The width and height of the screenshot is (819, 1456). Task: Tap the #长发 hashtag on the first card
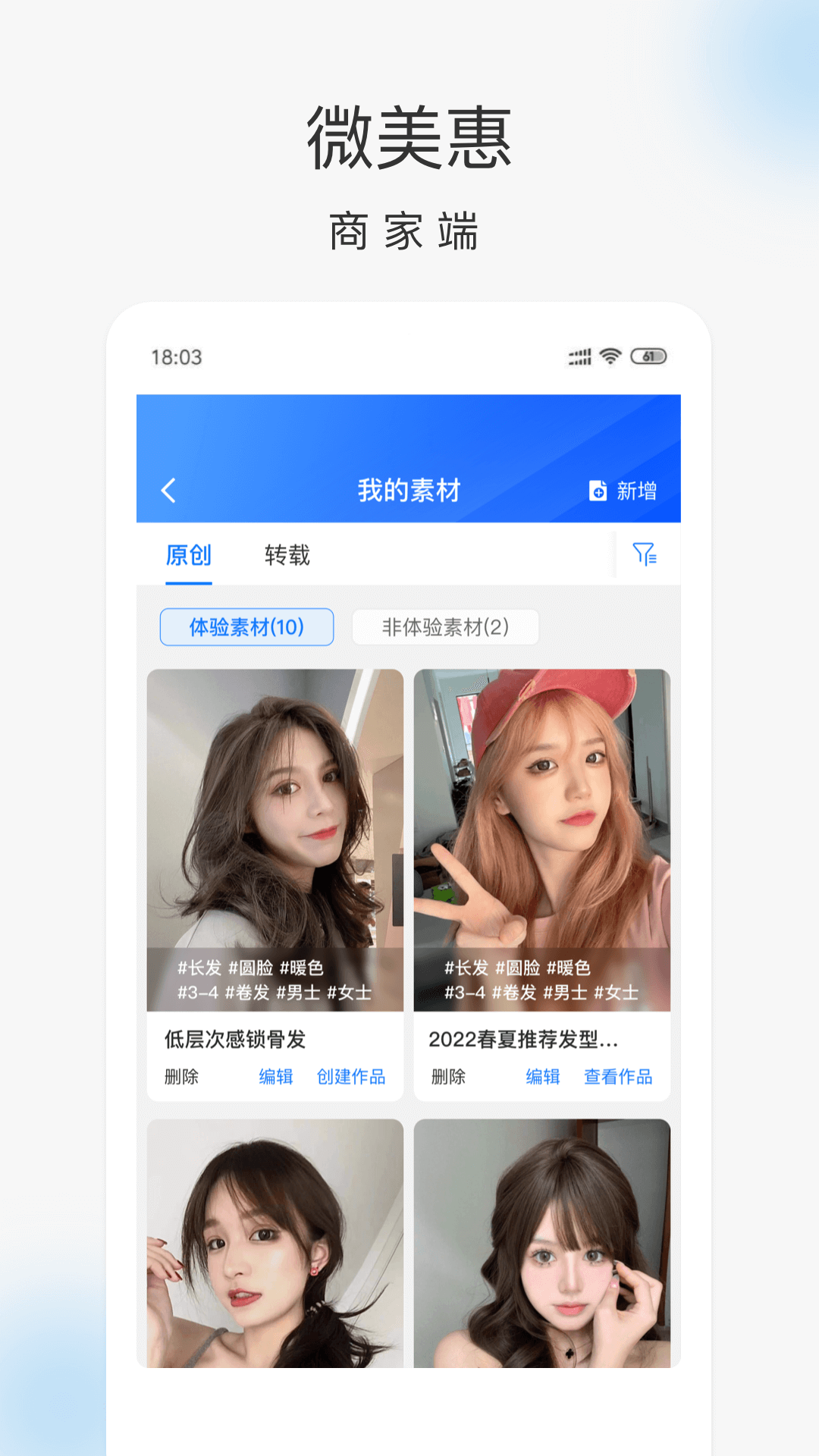click(199, 968)
